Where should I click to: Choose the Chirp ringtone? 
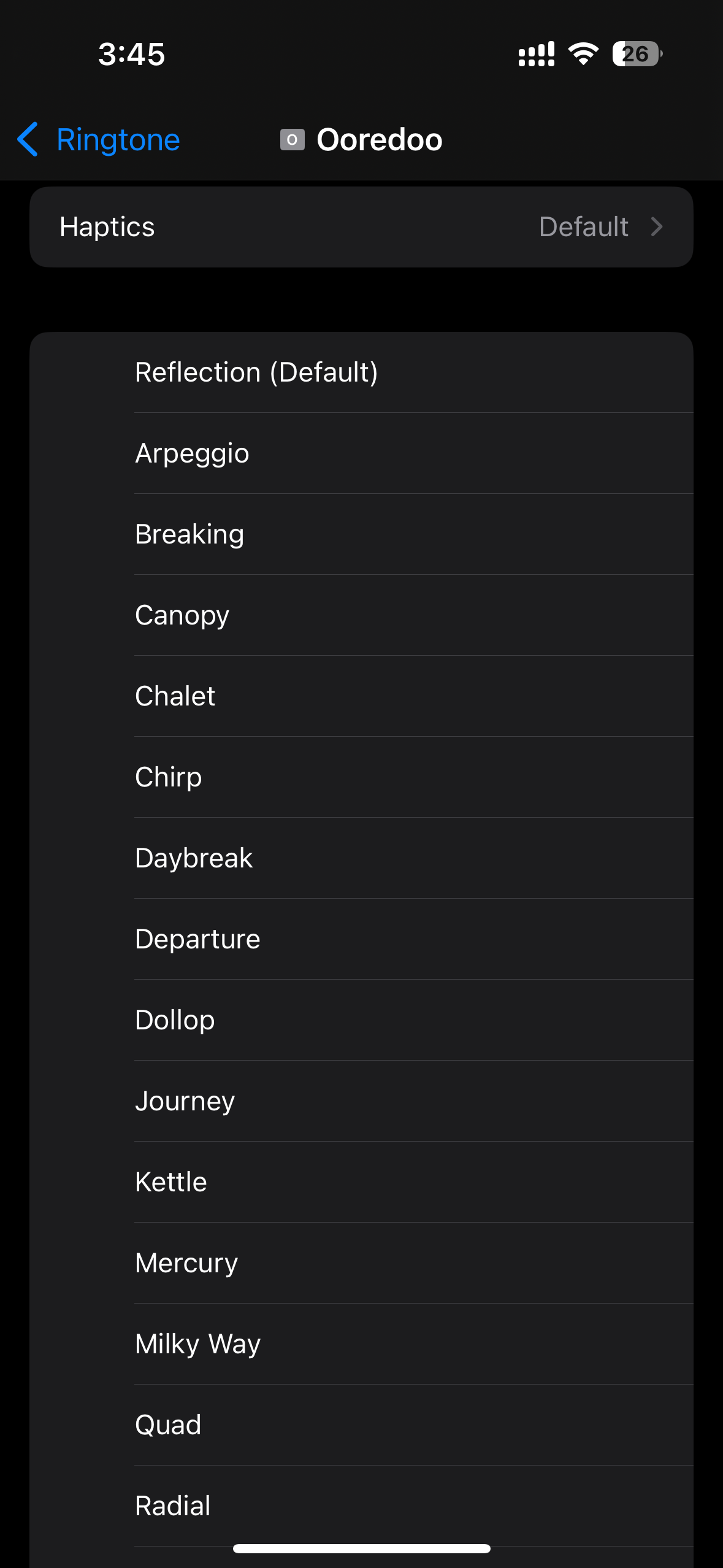point(361,777)
